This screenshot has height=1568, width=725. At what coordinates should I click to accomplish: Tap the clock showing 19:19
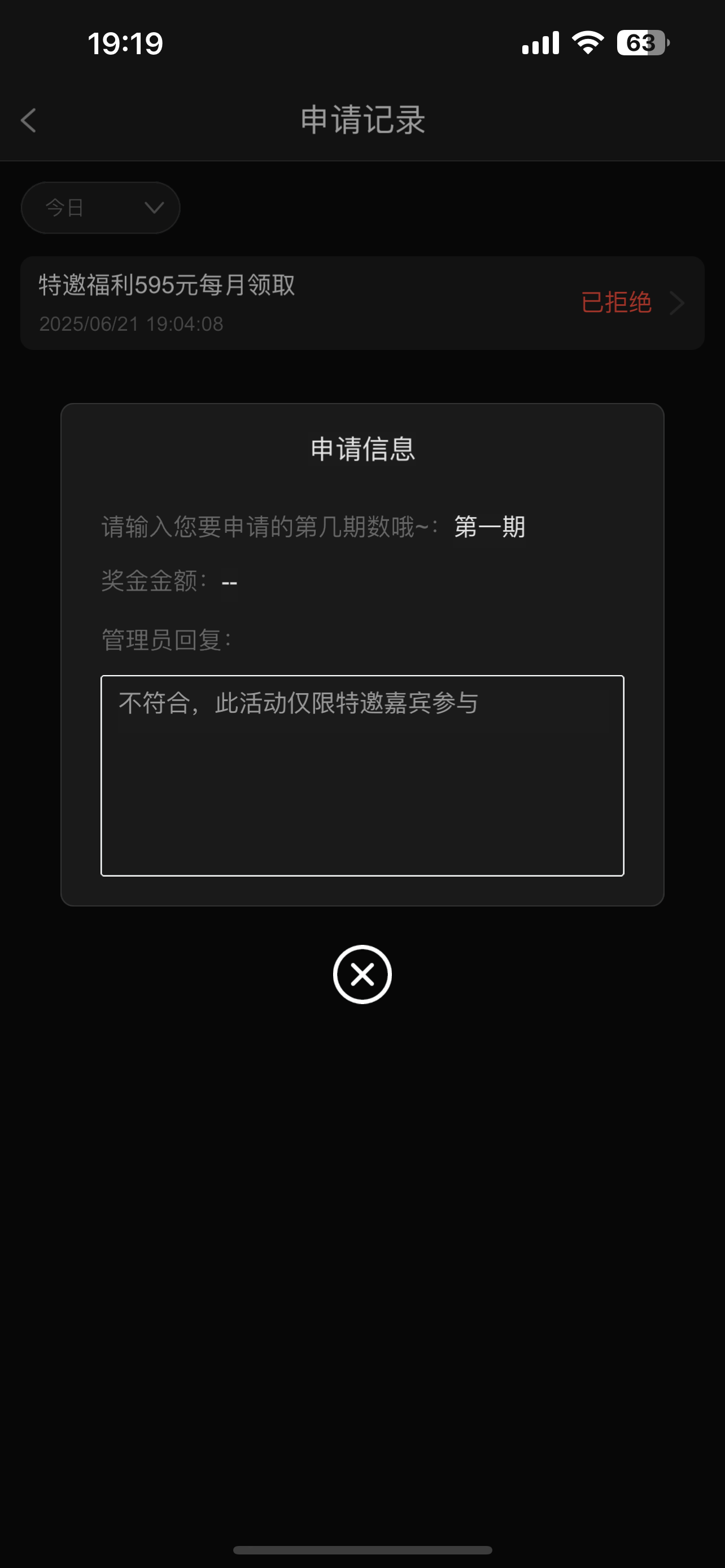pyautogui.click(x=126, y=42)
